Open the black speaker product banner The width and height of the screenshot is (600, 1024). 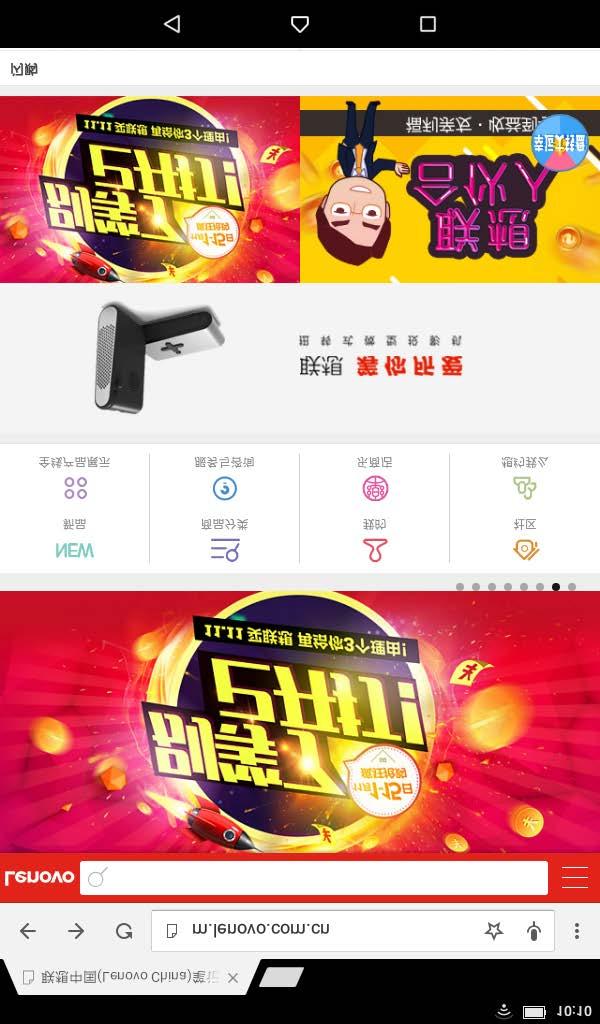click(300, 362)
